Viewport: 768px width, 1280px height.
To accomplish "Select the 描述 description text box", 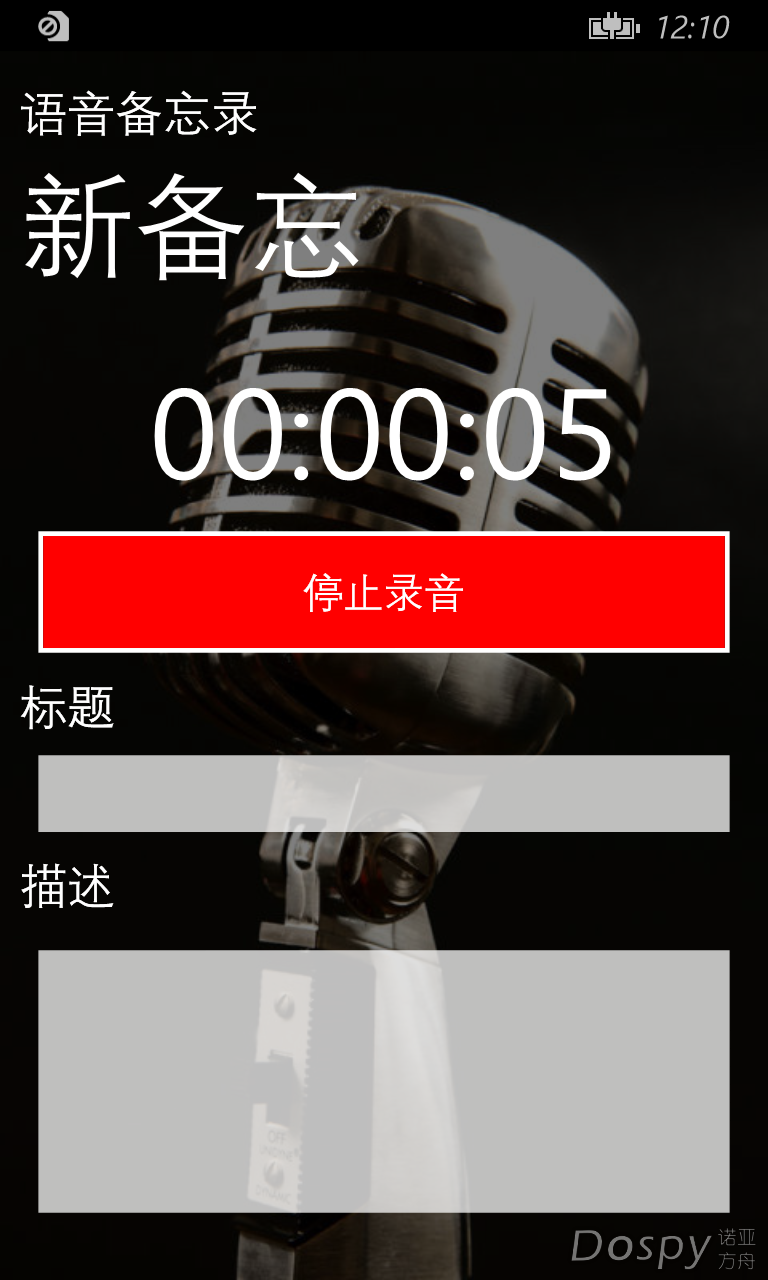I will coord(384,1080).
